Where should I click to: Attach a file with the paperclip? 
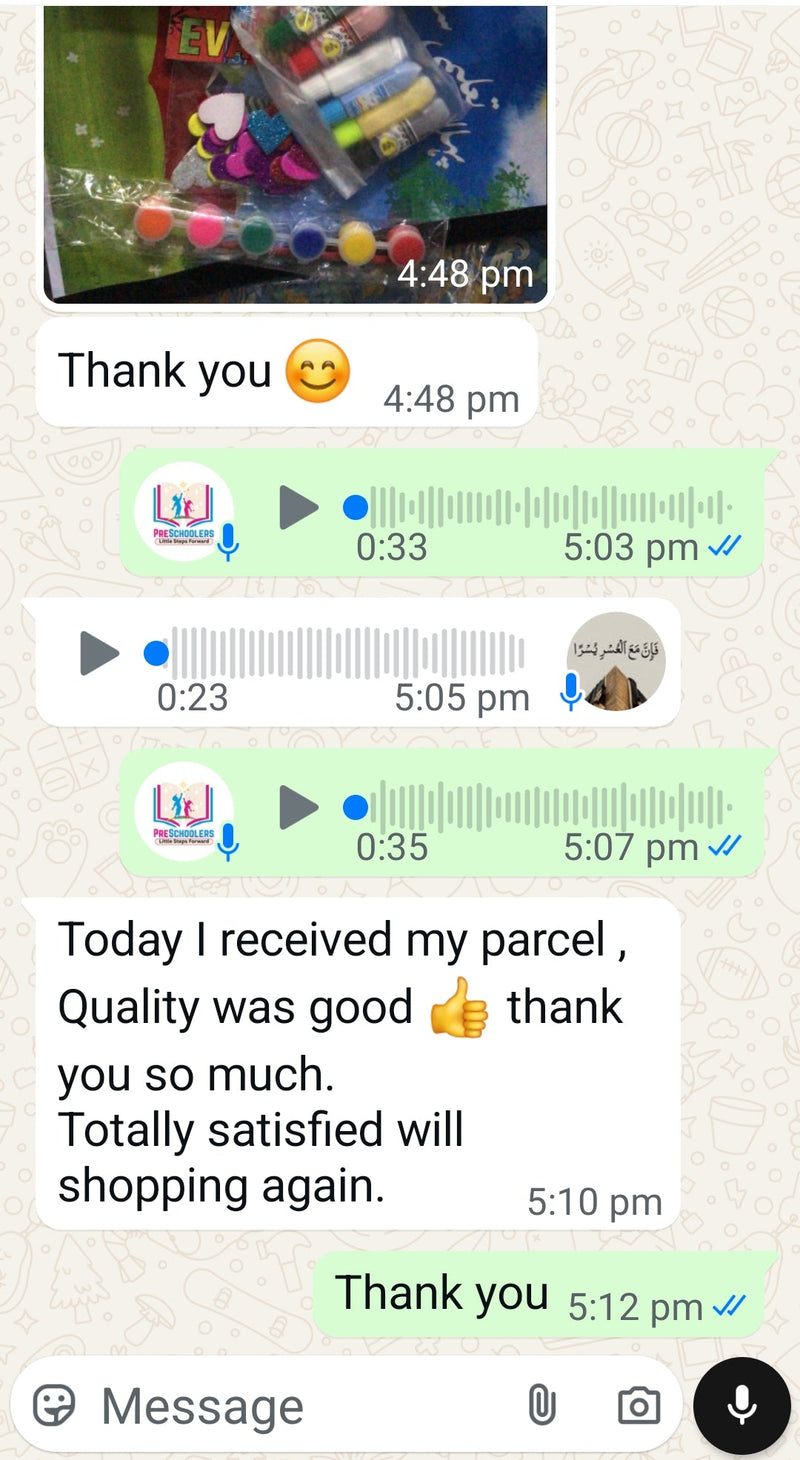[541, 1406]
